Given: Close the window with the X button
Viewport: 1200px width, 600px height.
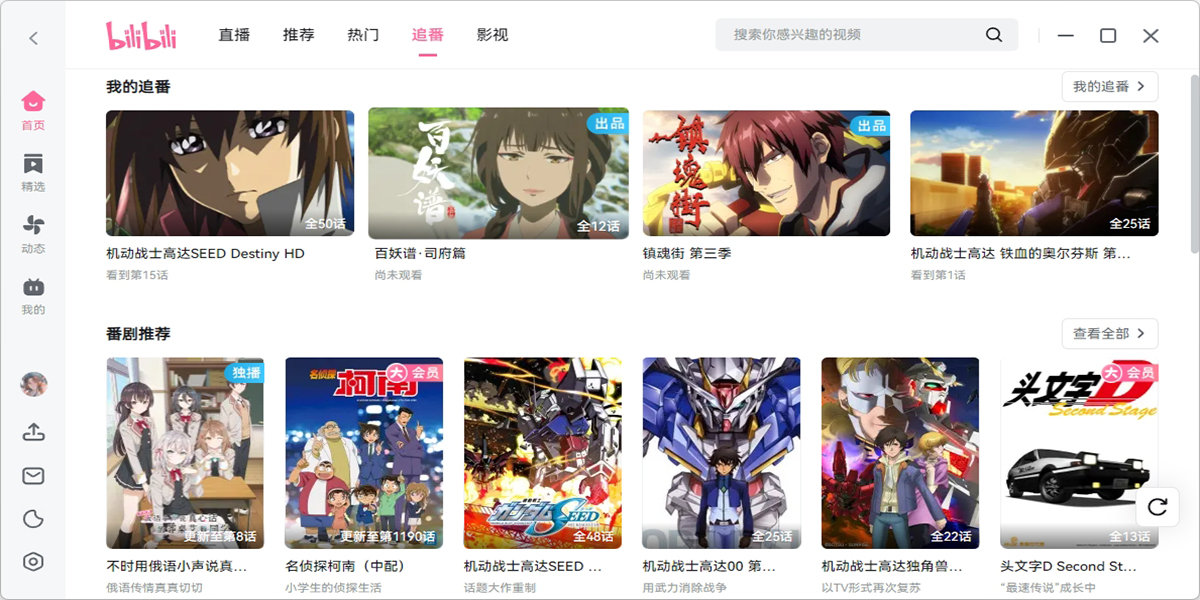Looking at the screenshot, I should click(1151, 36).
